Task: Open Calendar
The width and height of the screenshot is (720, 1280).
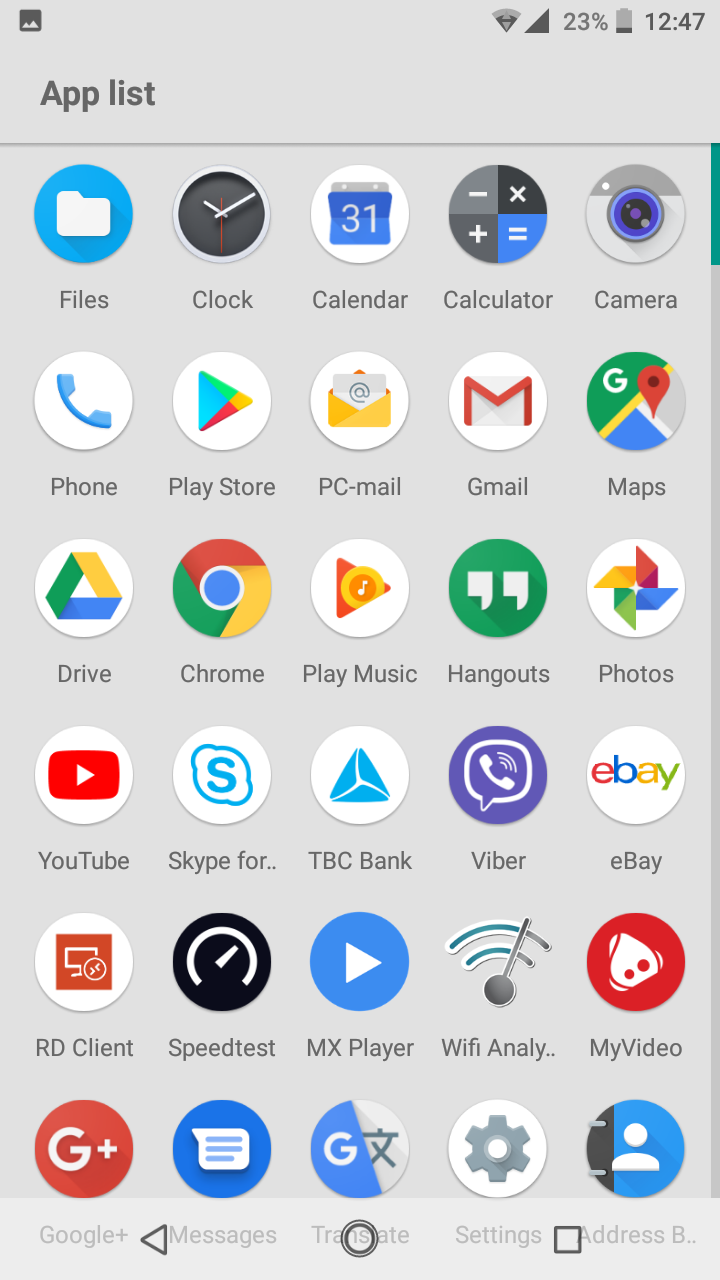Action: coord(360,215)
